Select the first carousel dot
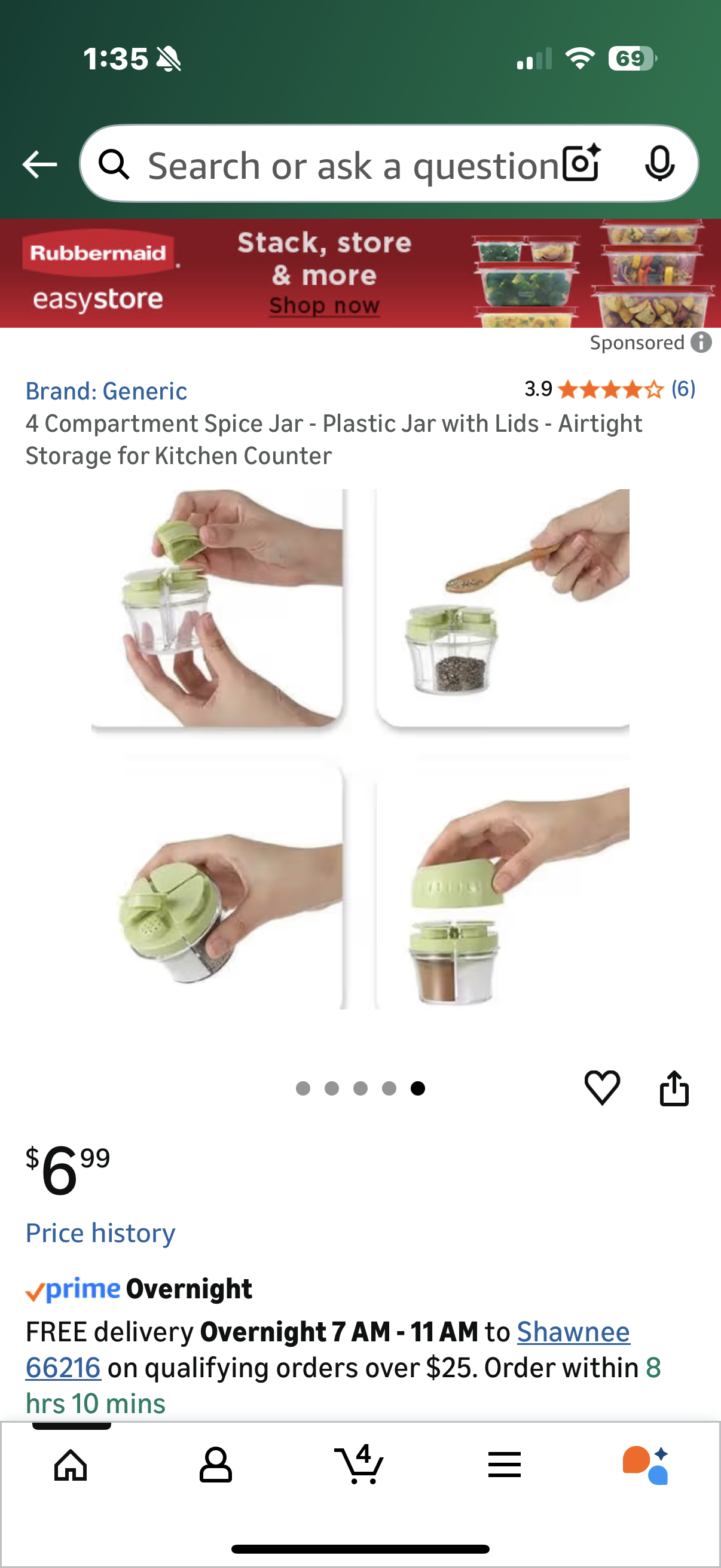This screenshot has height=1568, width=721. point(303,1088)
